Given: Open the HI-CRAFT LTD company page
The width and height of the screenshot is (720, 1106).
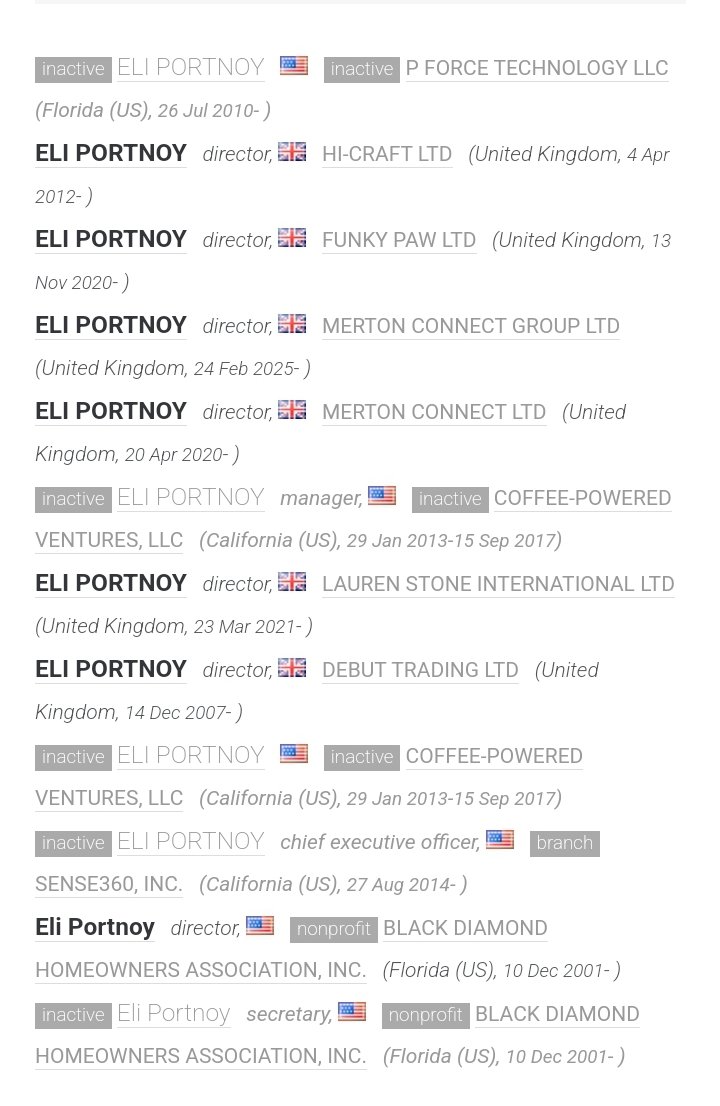Looking at the screenshot, I should coord(387,154).
